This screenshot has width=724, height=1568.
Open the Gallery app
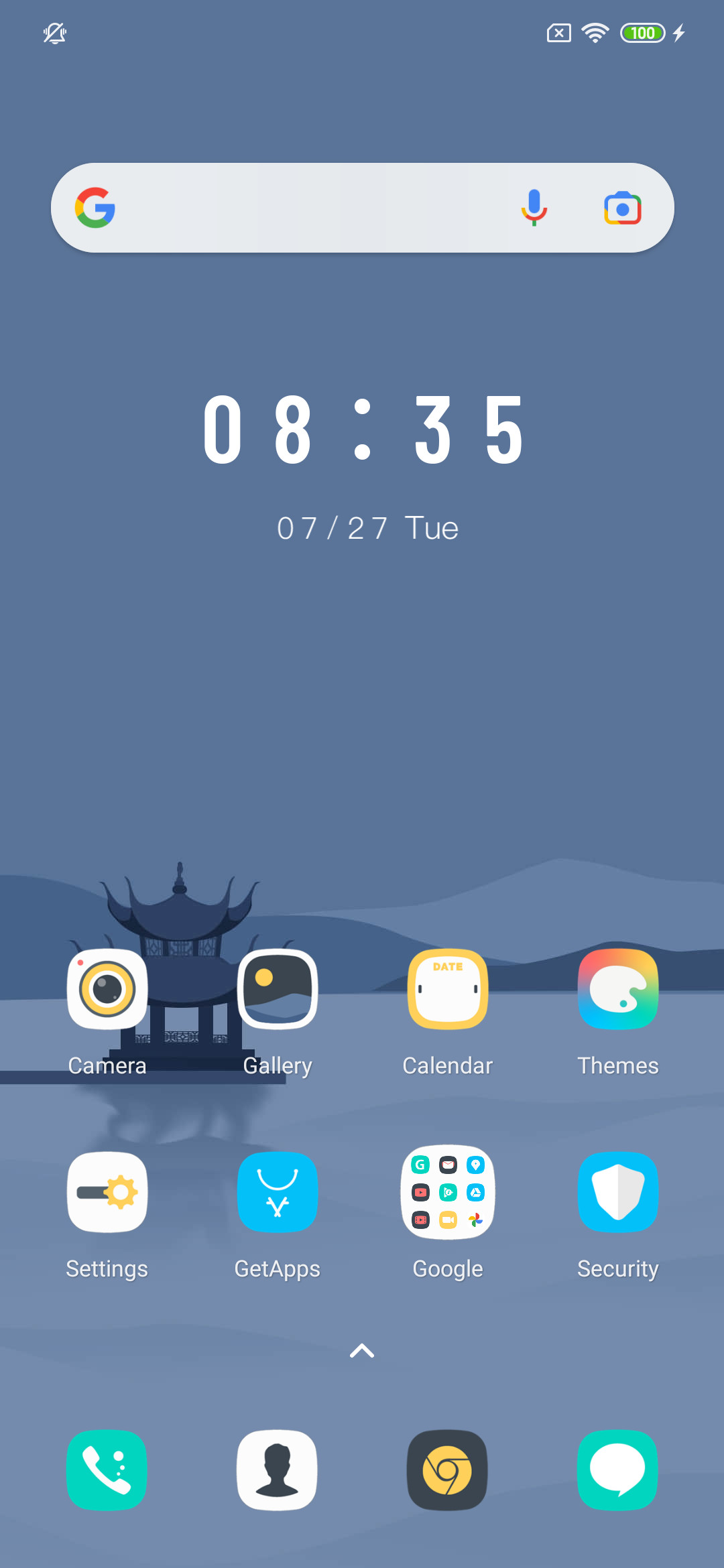tap(278, 989)
